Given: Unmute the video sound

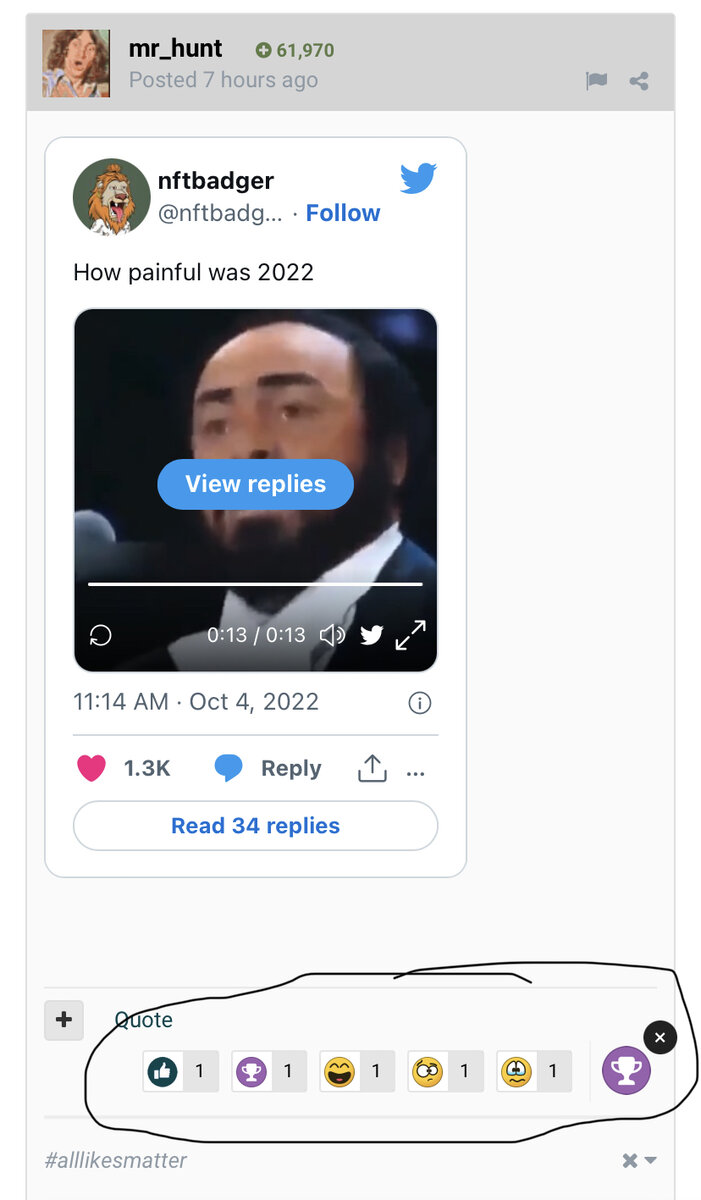Looking at the screenshot, I should [332, 635].
